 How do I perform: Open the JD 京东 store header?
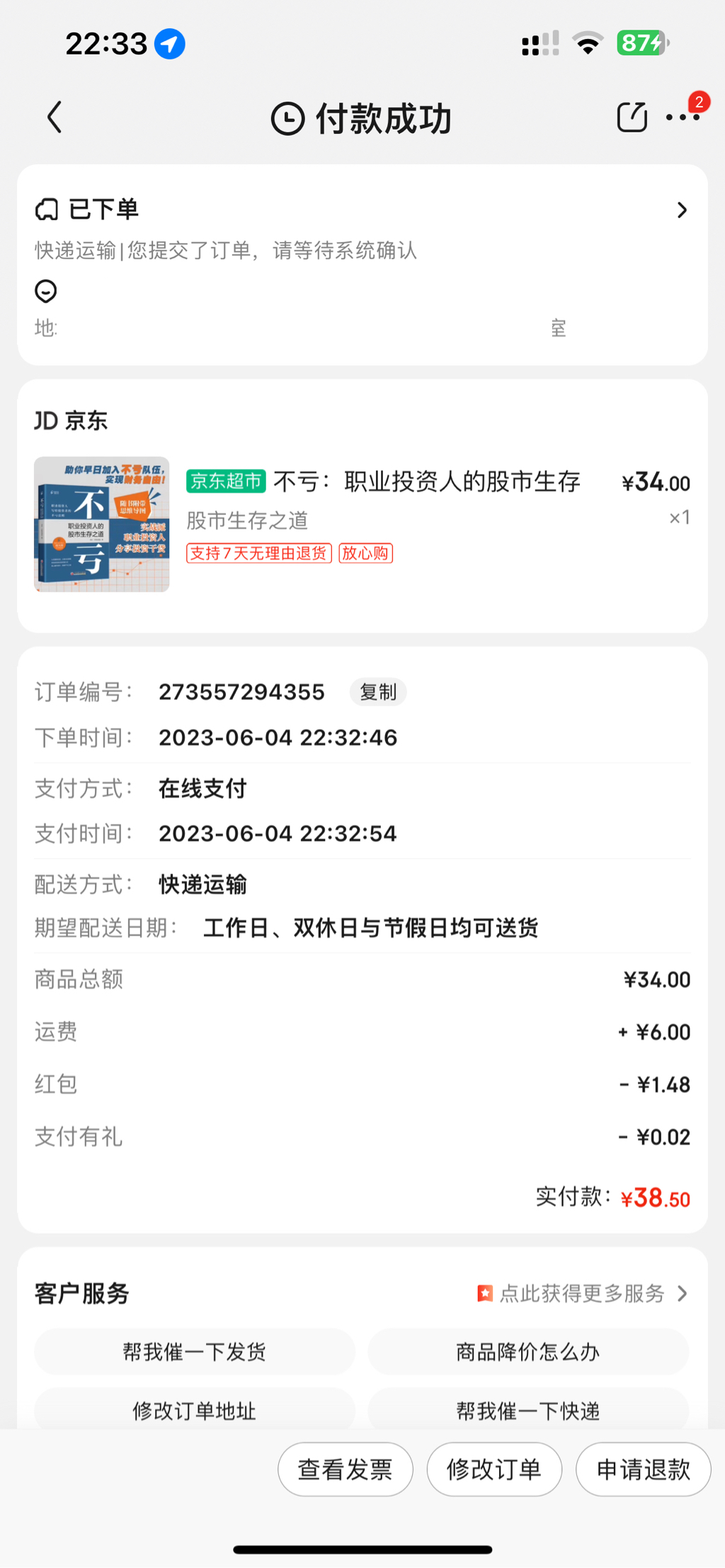(x=71, y=421)
